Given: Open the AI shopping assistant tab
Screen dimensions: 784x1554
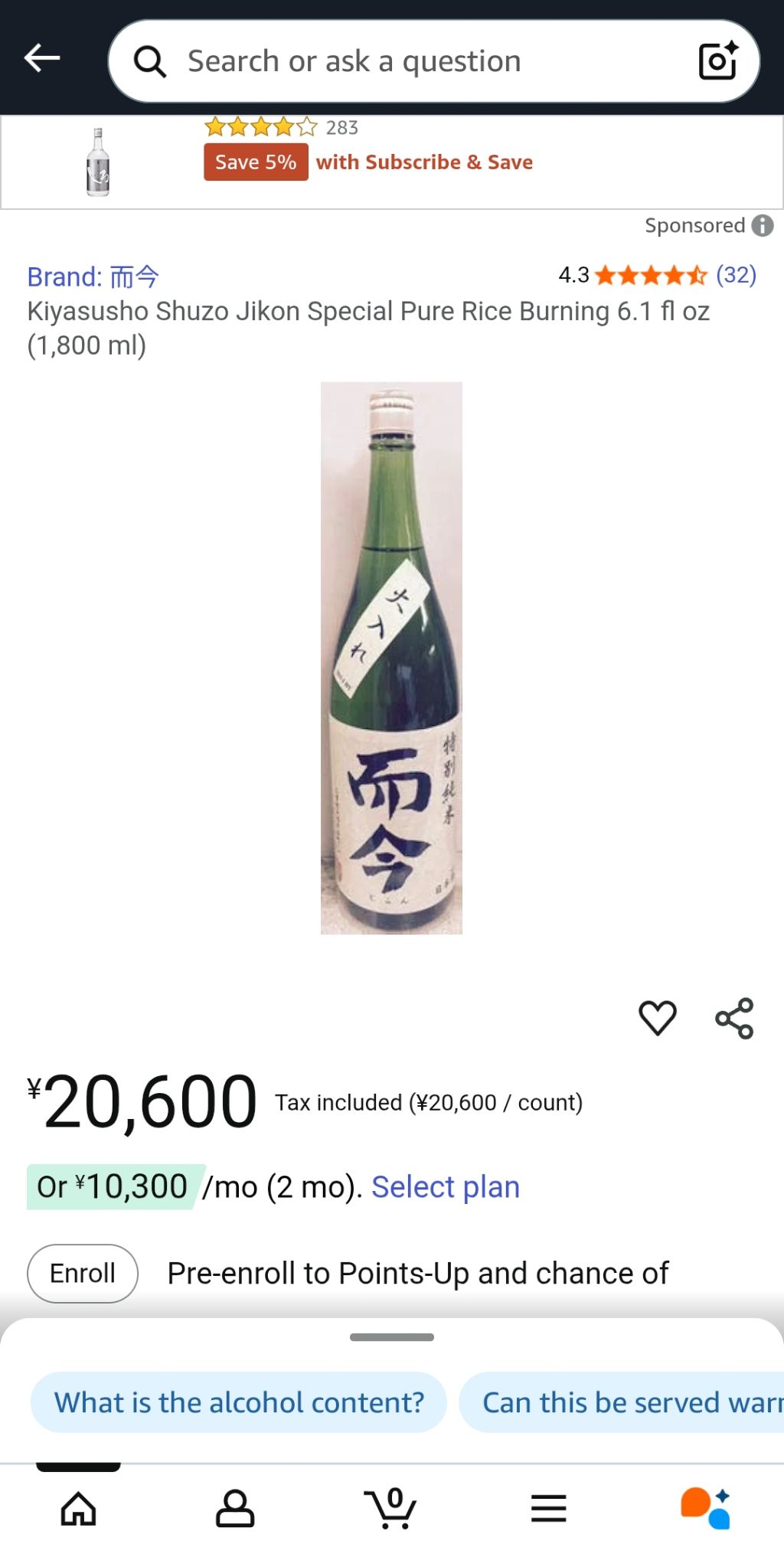Looking at the screenshot, I should click(705, 1509).
